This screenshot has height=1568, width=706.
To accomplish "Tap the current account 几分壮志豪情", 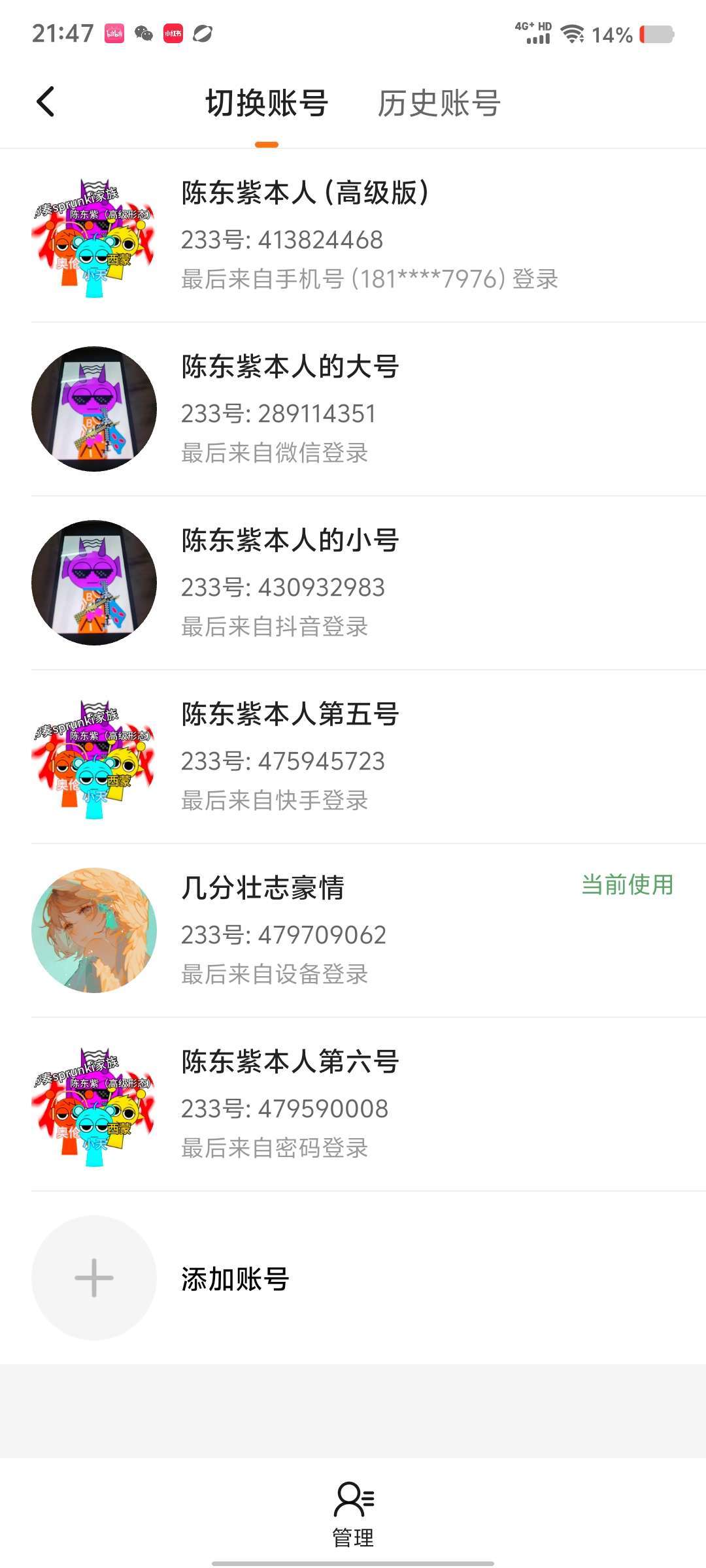I will tap(353, 931).
